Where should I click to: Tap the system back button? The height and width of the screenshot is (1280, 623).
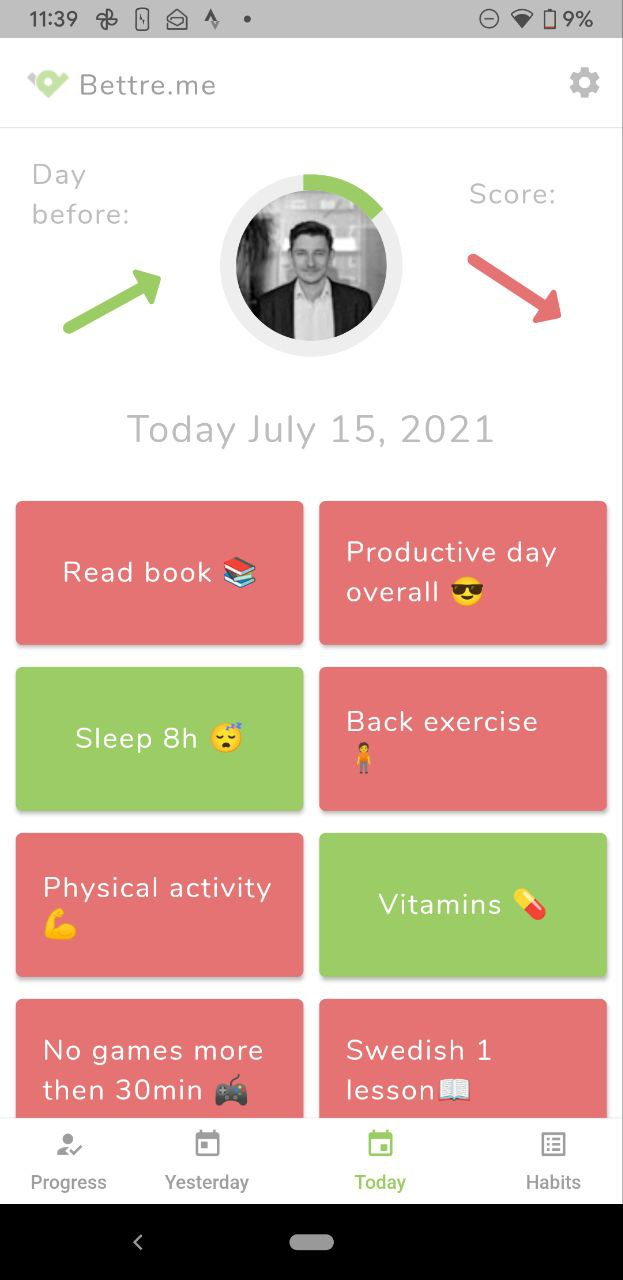(x=138, y=1242)
